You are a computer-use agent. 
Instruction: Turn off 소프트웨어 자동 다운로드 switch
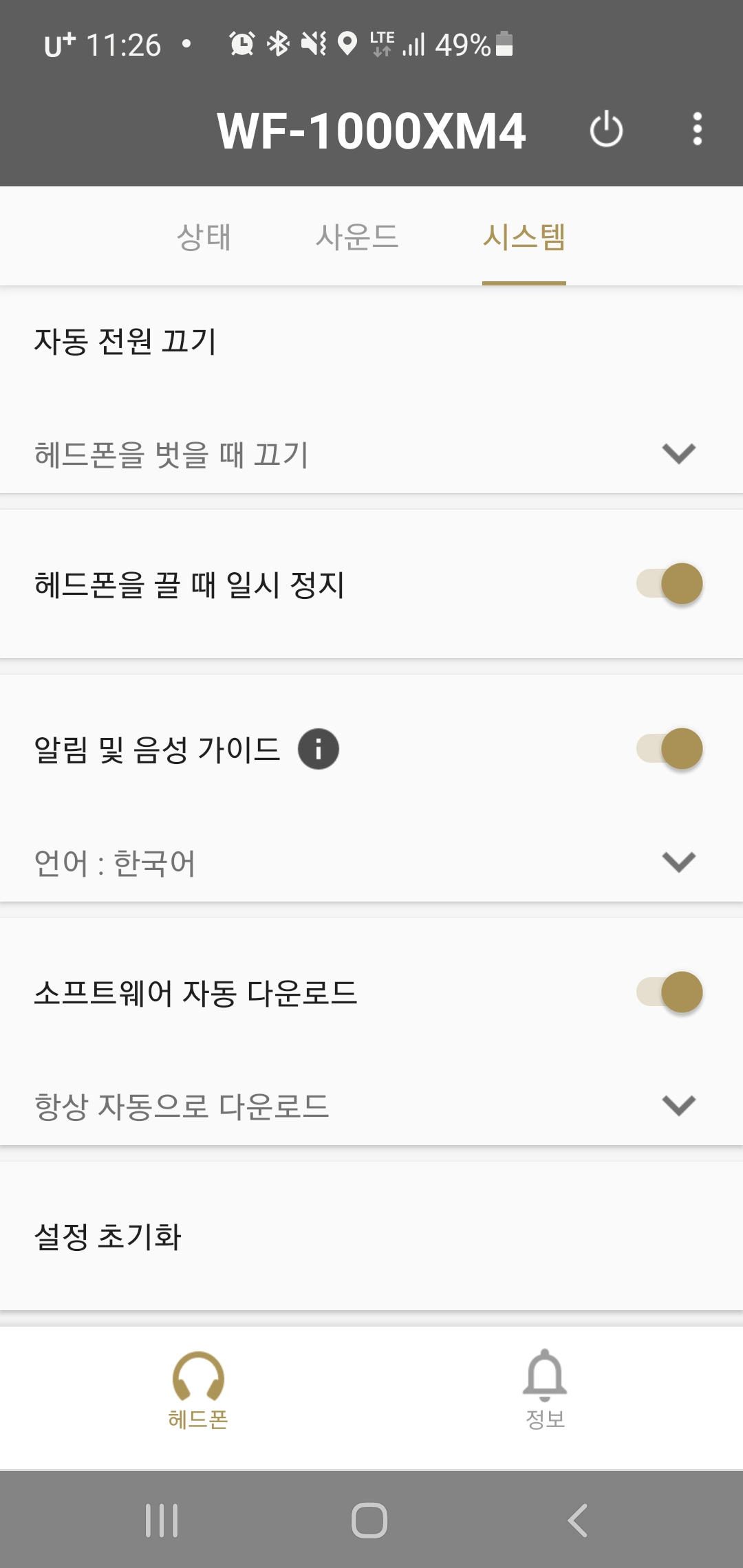(x=669, y=992)
